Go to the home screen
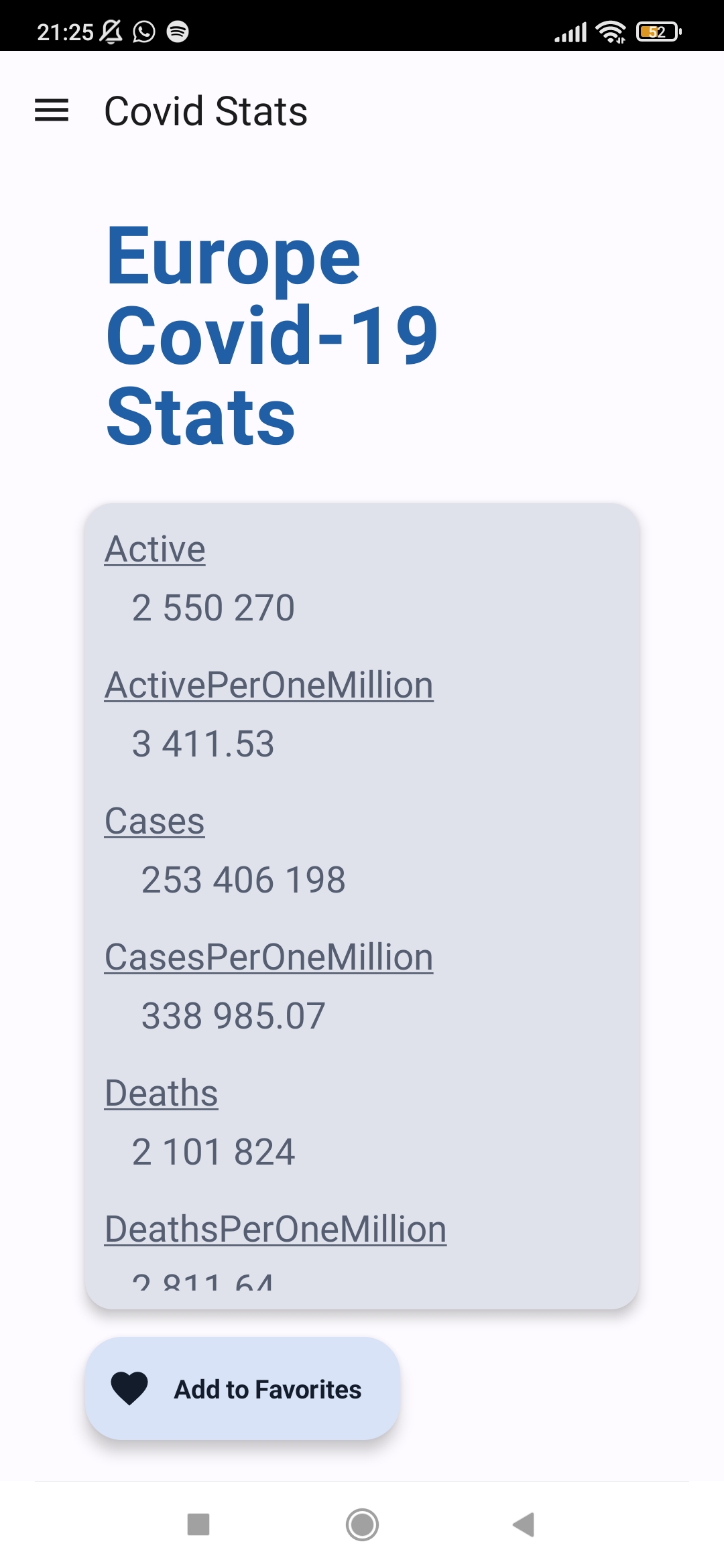The width and height of the screenshot is (724, 1568). click(362, 1524)
